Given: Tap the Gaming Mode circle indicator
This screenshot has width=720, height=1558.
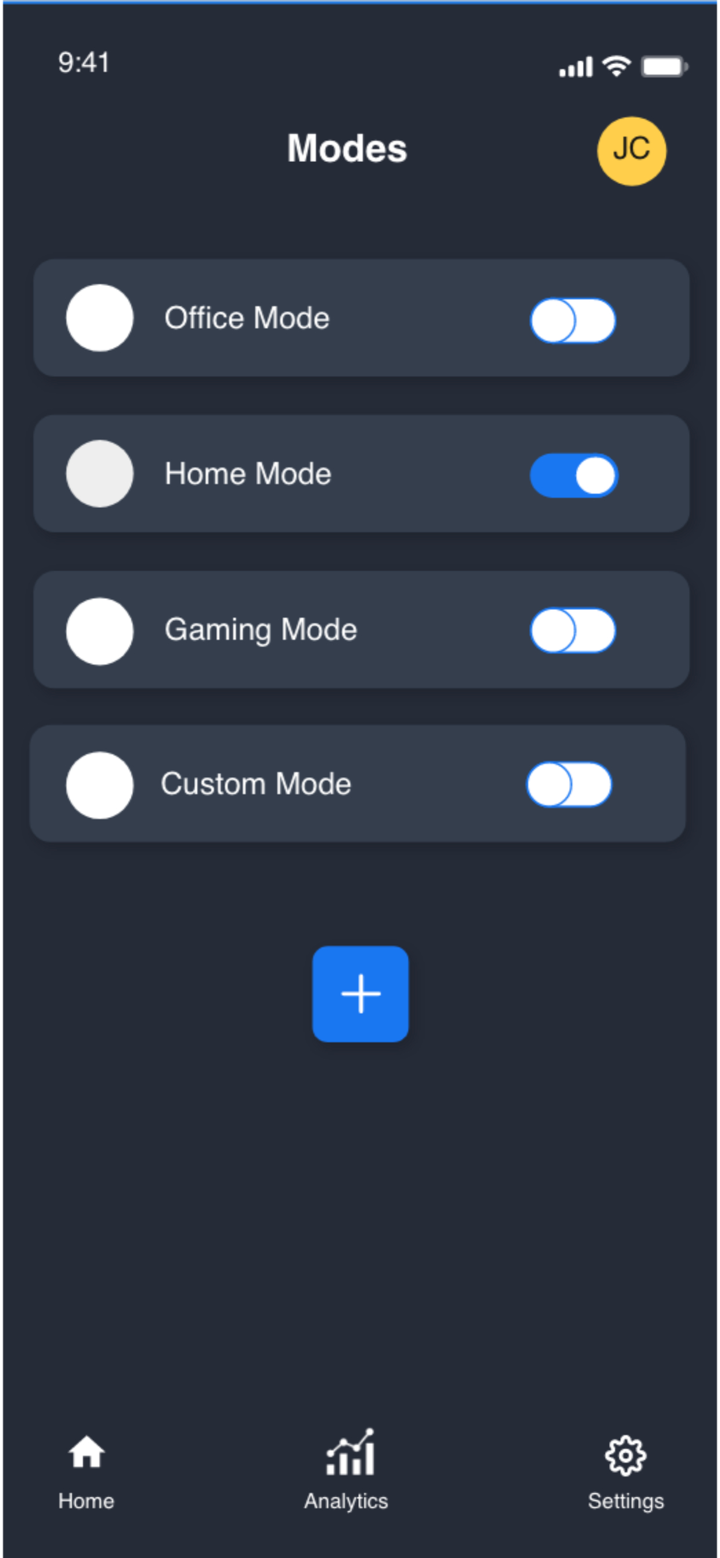Looking at the screenshot, I should coord(99,630).
